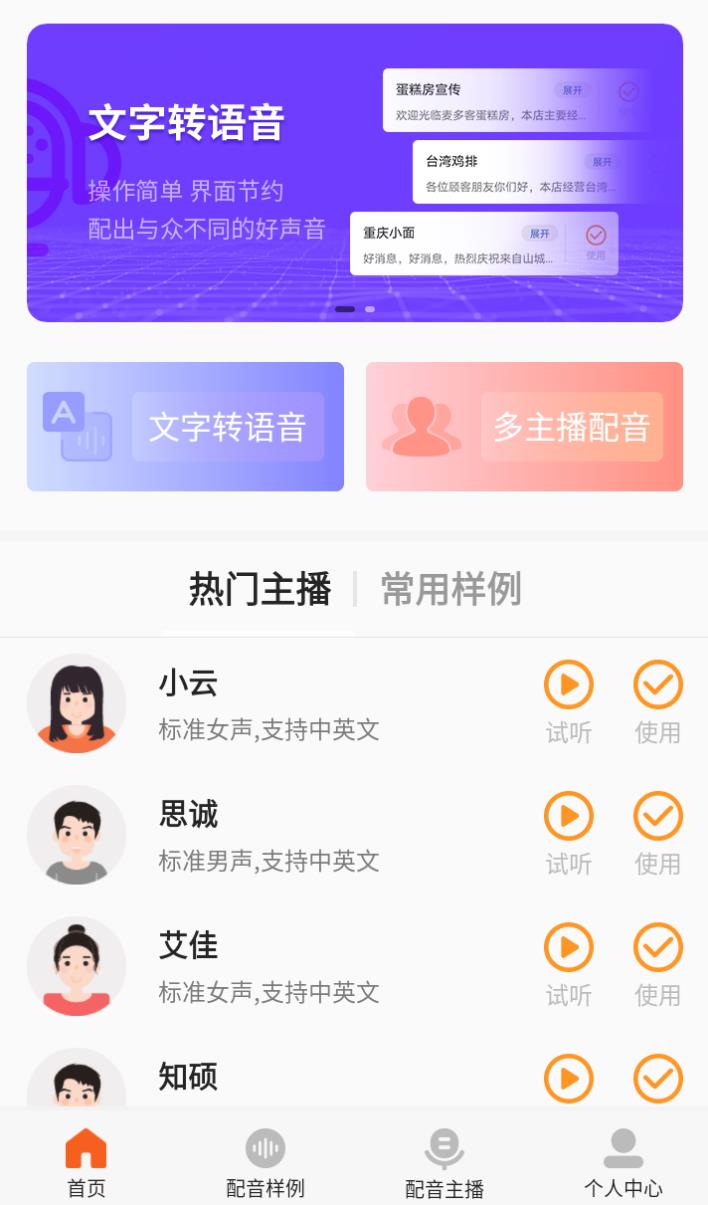The image size is (708, 1205).
Task: Open the 配音样例 tab
Action: [x=265, y=1161]
